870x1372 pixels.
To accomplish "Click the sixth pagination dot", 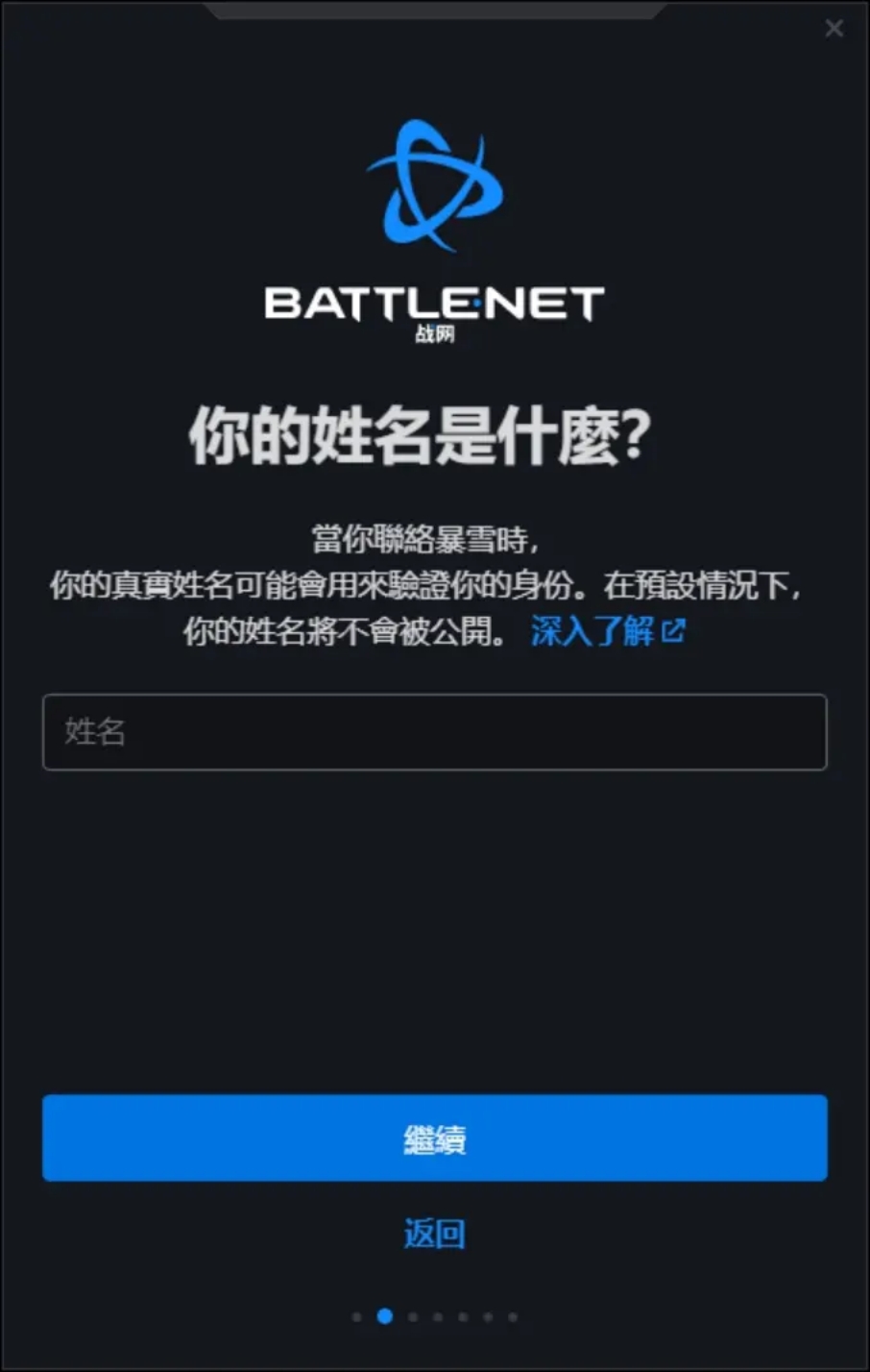I will click(x=487, y=1316).
